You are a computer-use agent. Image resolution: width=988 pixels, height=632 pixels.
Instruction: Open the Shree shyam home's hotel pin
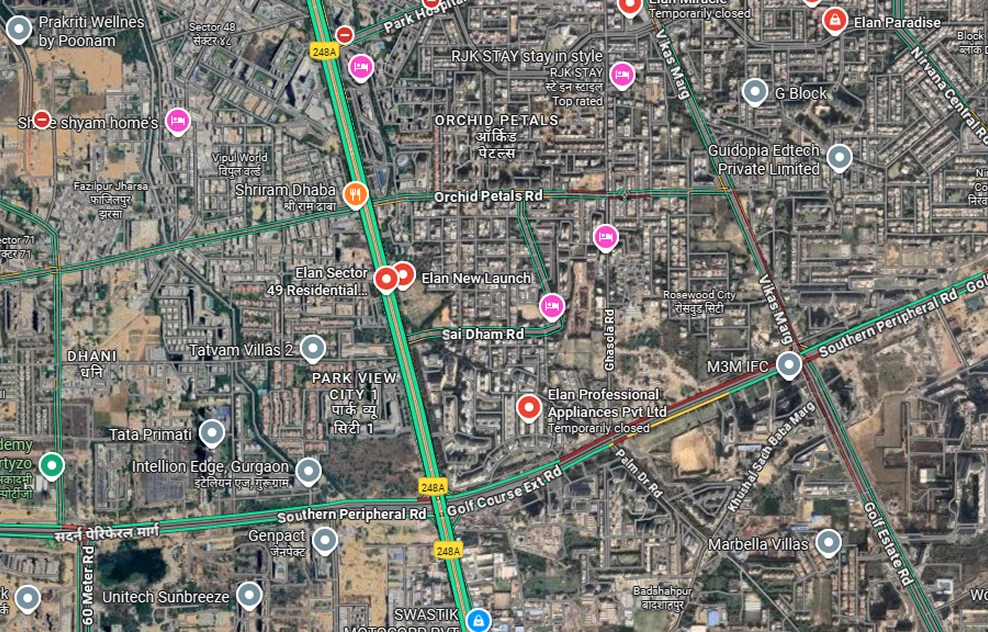pyautogui.click(x=177, y=120)
